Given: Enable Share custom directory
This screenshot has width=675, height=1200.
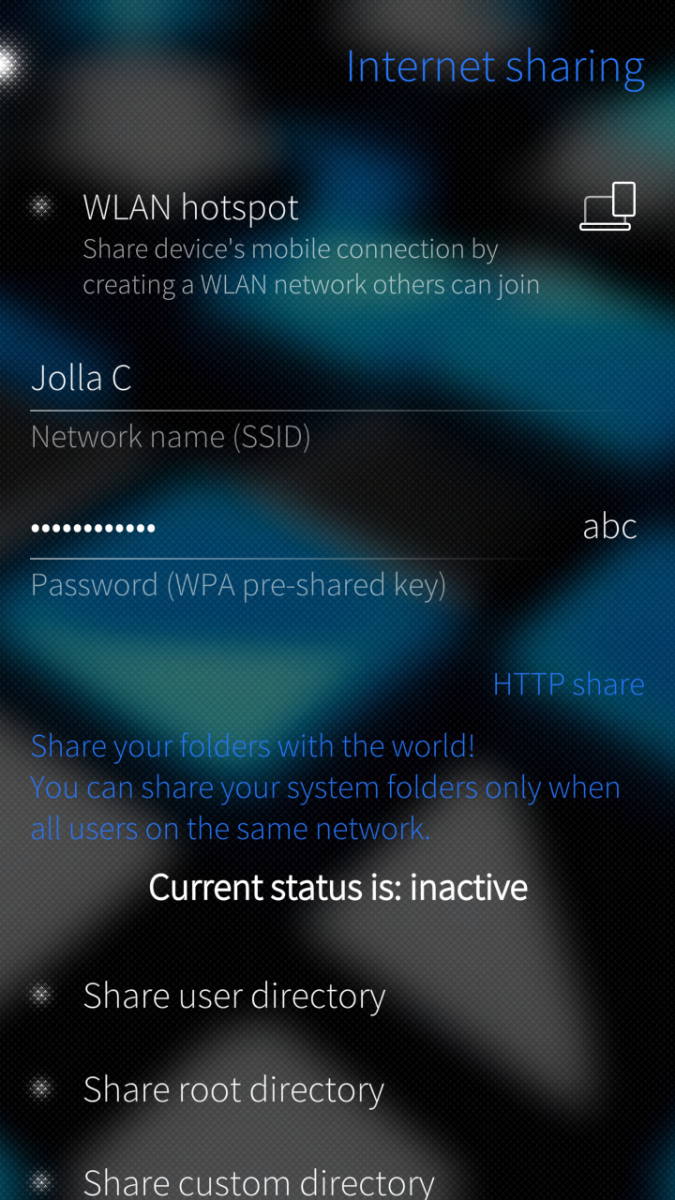Looking at the screenshot, I should click(x=42, y=1182).
